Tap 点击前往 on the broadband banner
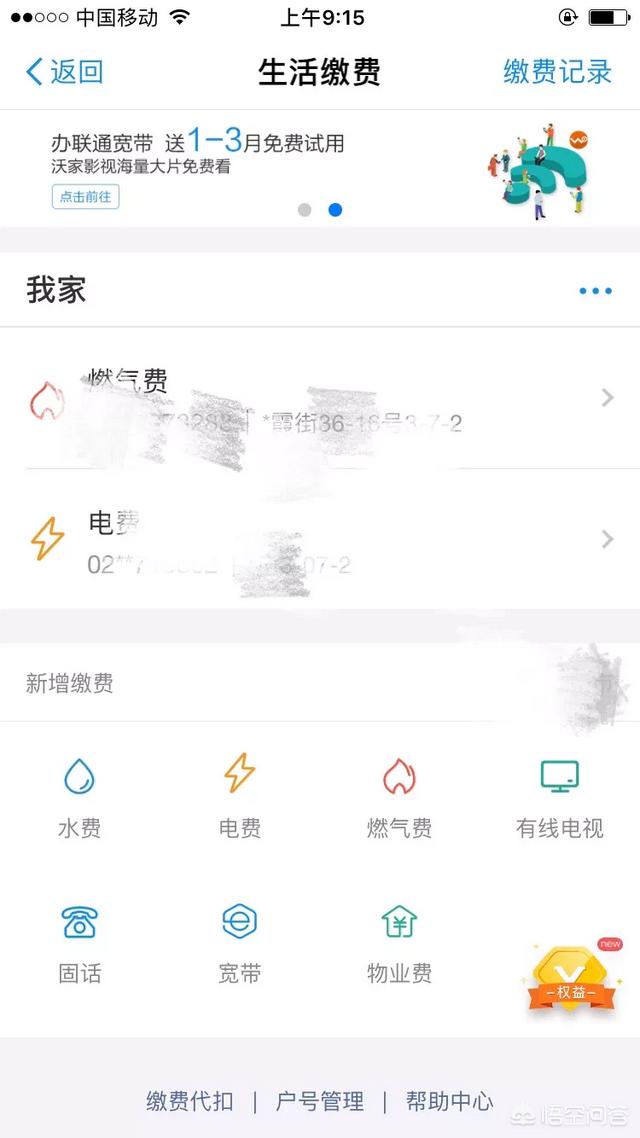 coord(85,197)
